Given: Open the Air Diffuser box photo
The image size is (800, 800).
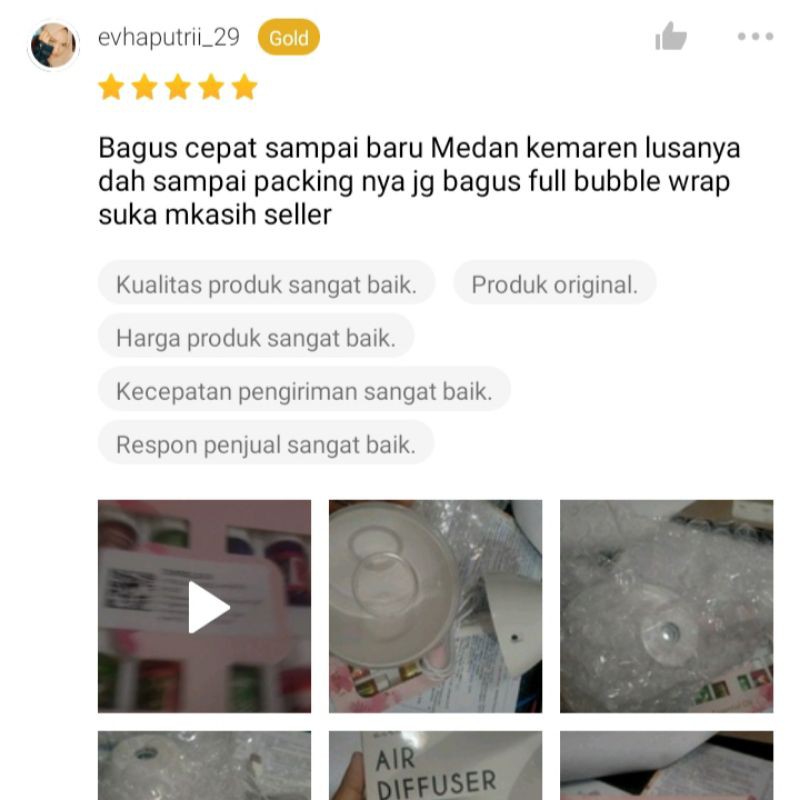Looking at the screenshot, I should point(435,765).
